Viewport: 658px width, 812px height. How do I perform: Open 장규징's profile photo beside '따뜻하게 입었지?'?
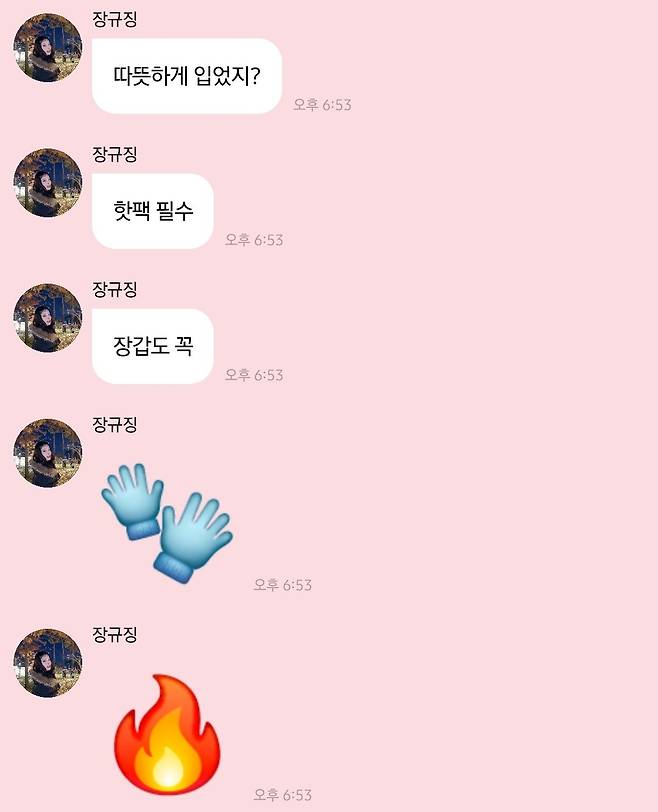click(x=47, y=48)
